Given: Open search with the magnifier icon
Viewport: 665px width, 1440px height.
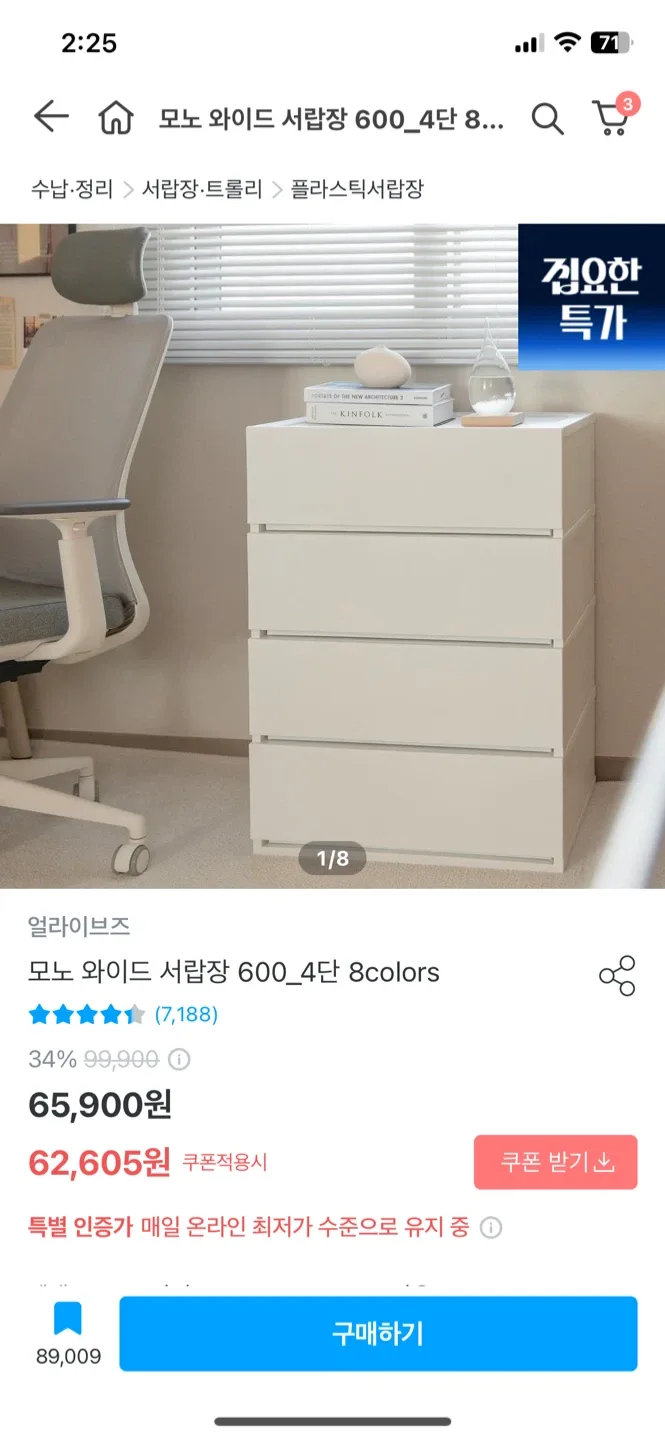Looking at the screenshot, I should 547,119.
